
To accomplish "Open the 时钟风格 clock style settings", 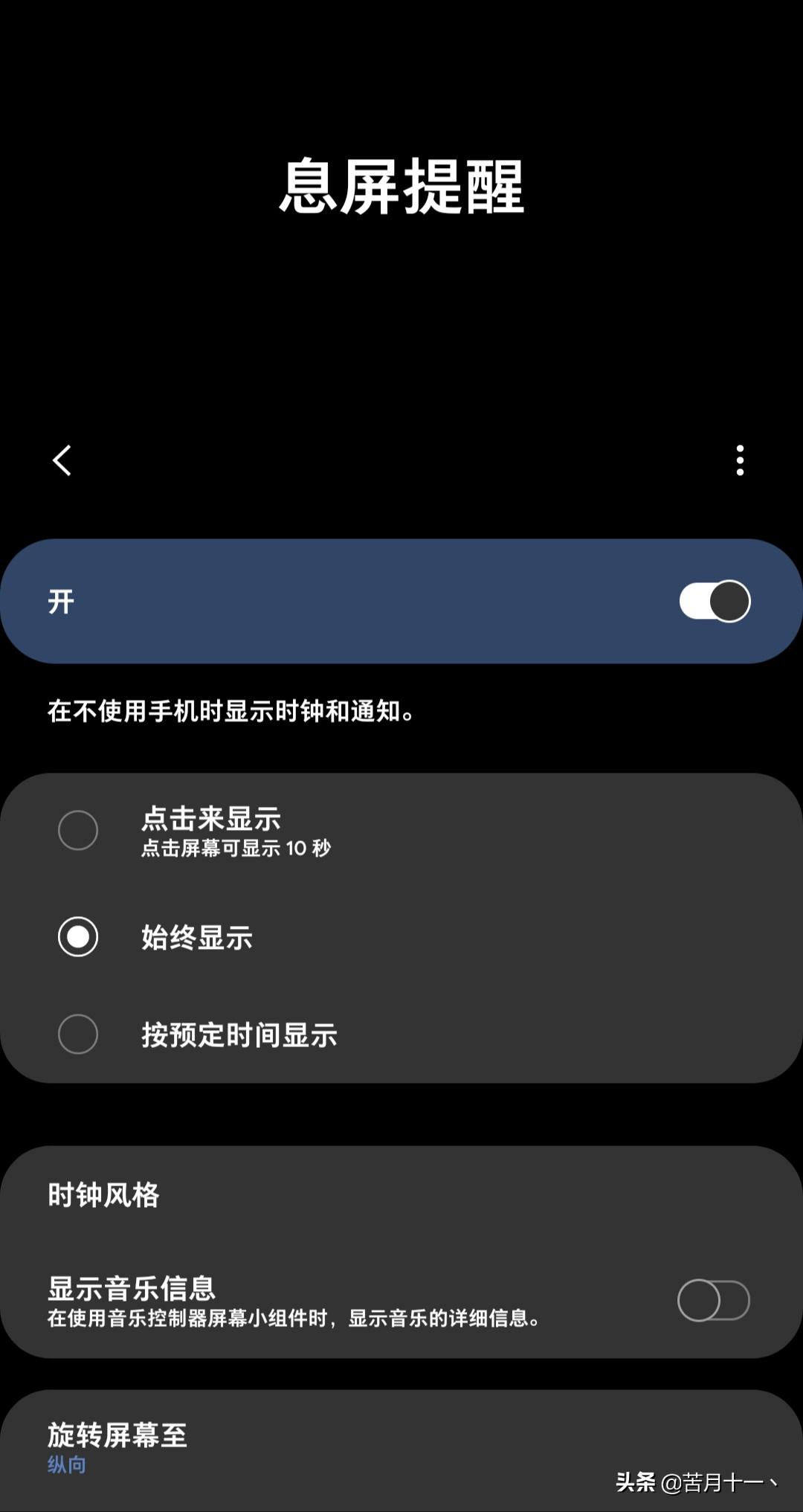I will pyautogui.click(x=103, y=1195).
